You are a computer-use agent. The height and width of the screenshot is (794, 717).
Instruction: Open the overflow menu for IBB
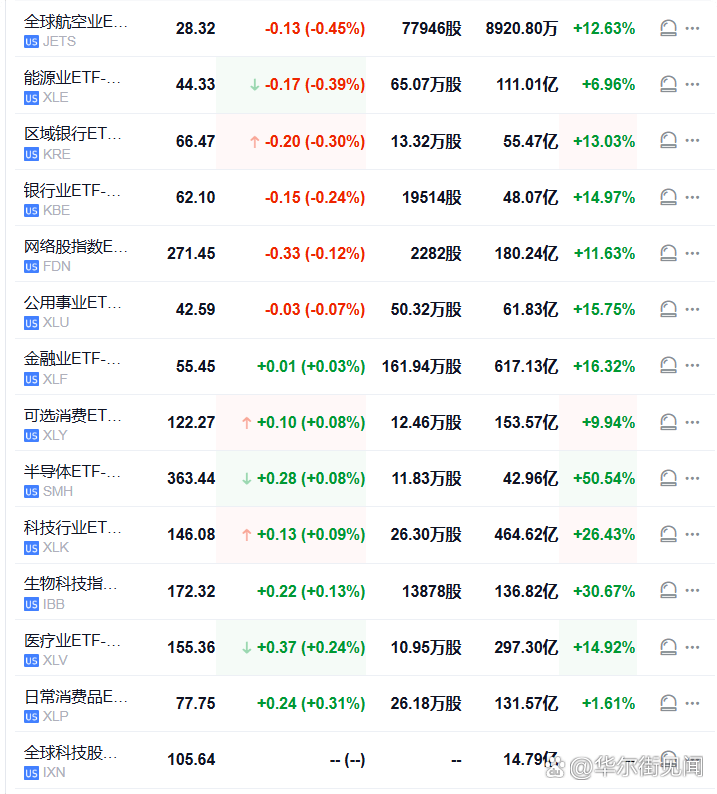click(693, 591)
